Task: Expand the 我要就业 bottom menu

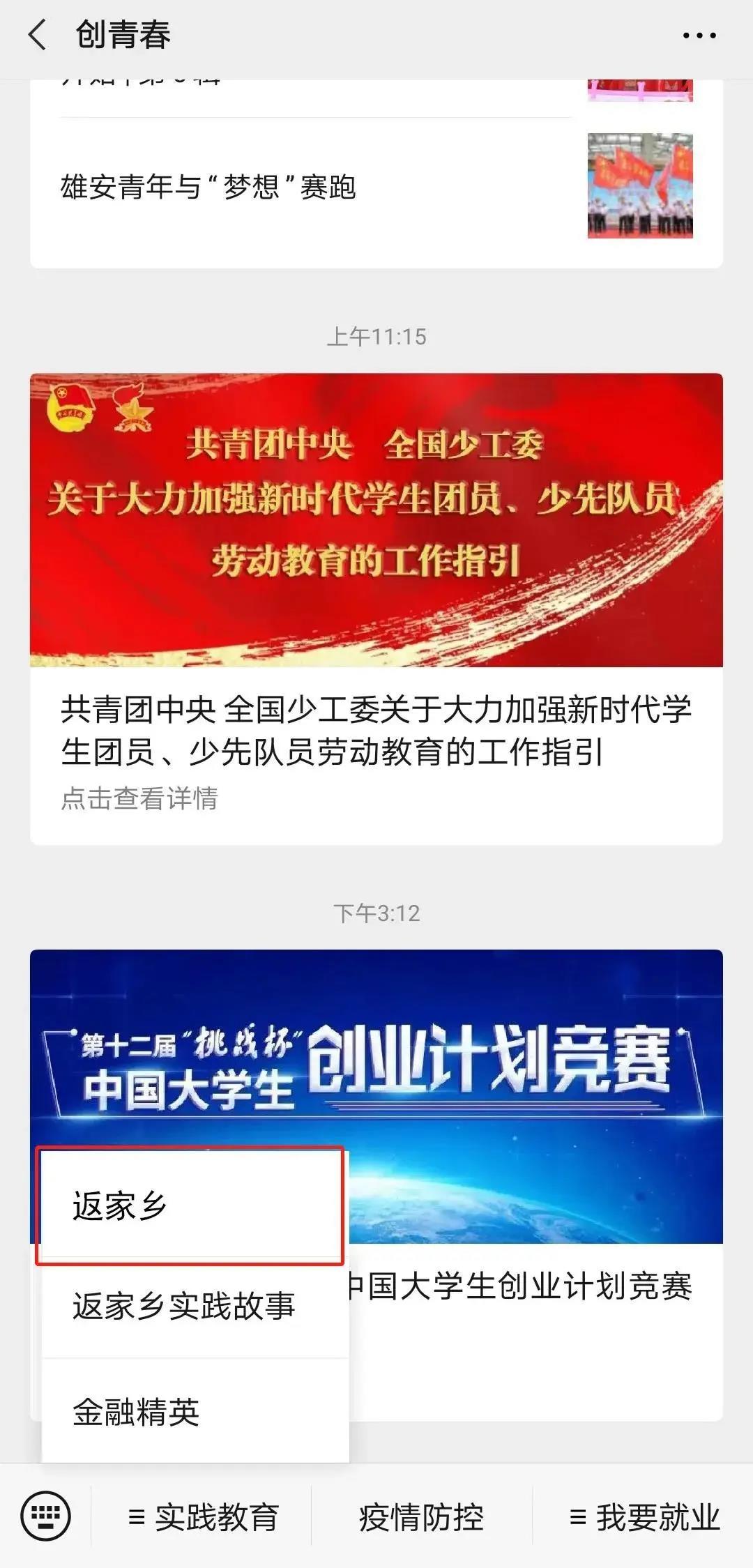Action: click(x=644, y=1517)
